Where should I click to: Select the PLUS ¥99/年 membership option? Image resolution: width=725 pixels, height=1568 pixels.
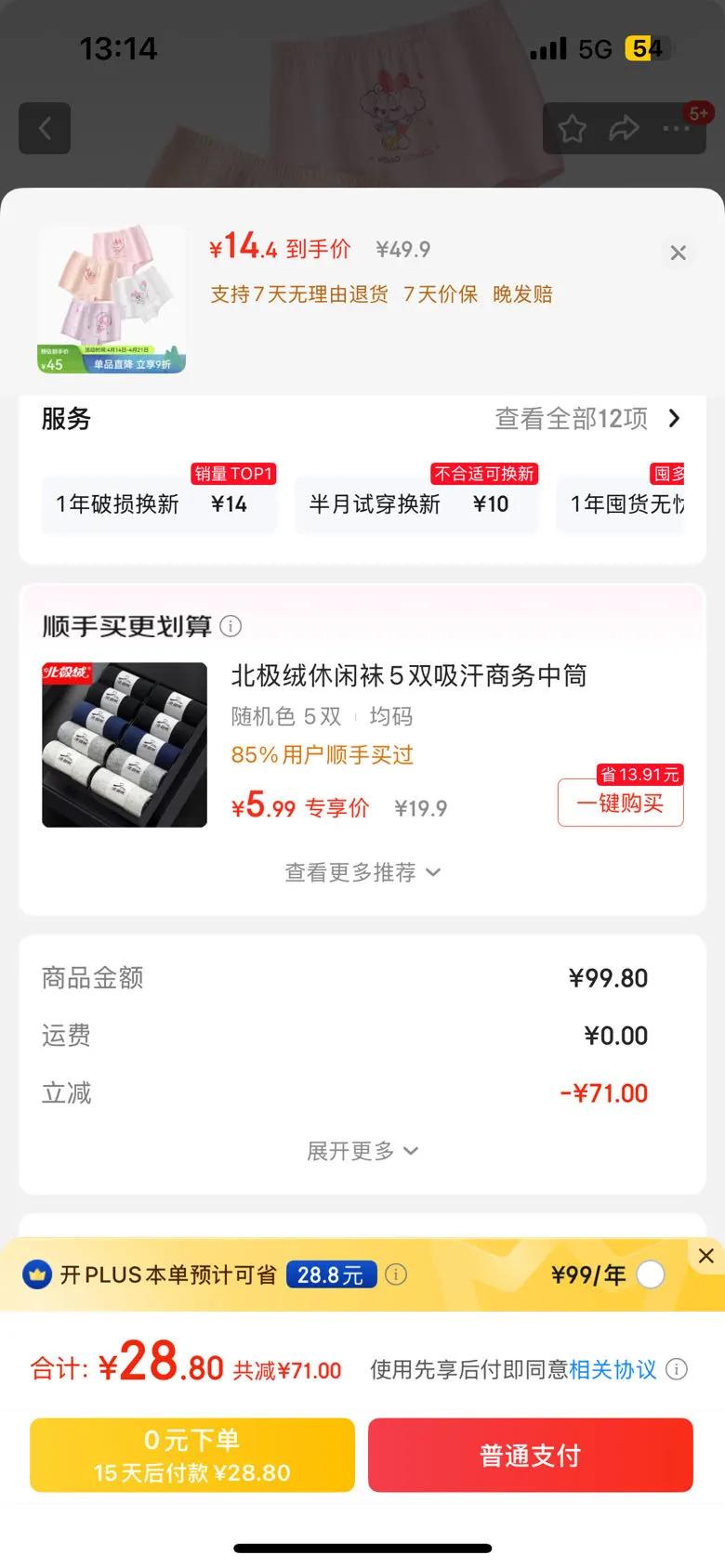(x=651, y=1274)
